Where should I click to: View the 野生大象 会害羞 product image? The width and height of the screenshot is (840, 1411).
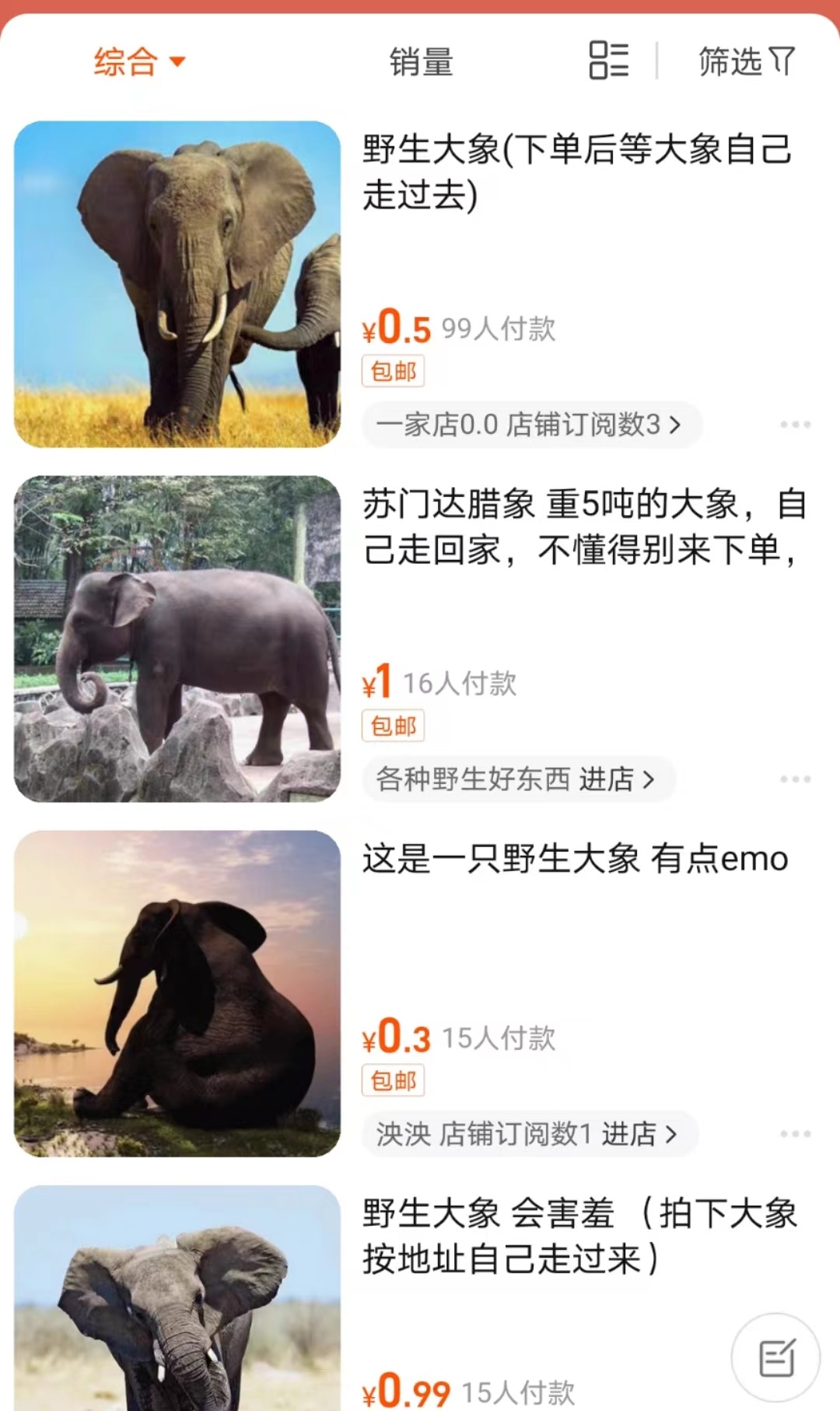click(177, 1299)
